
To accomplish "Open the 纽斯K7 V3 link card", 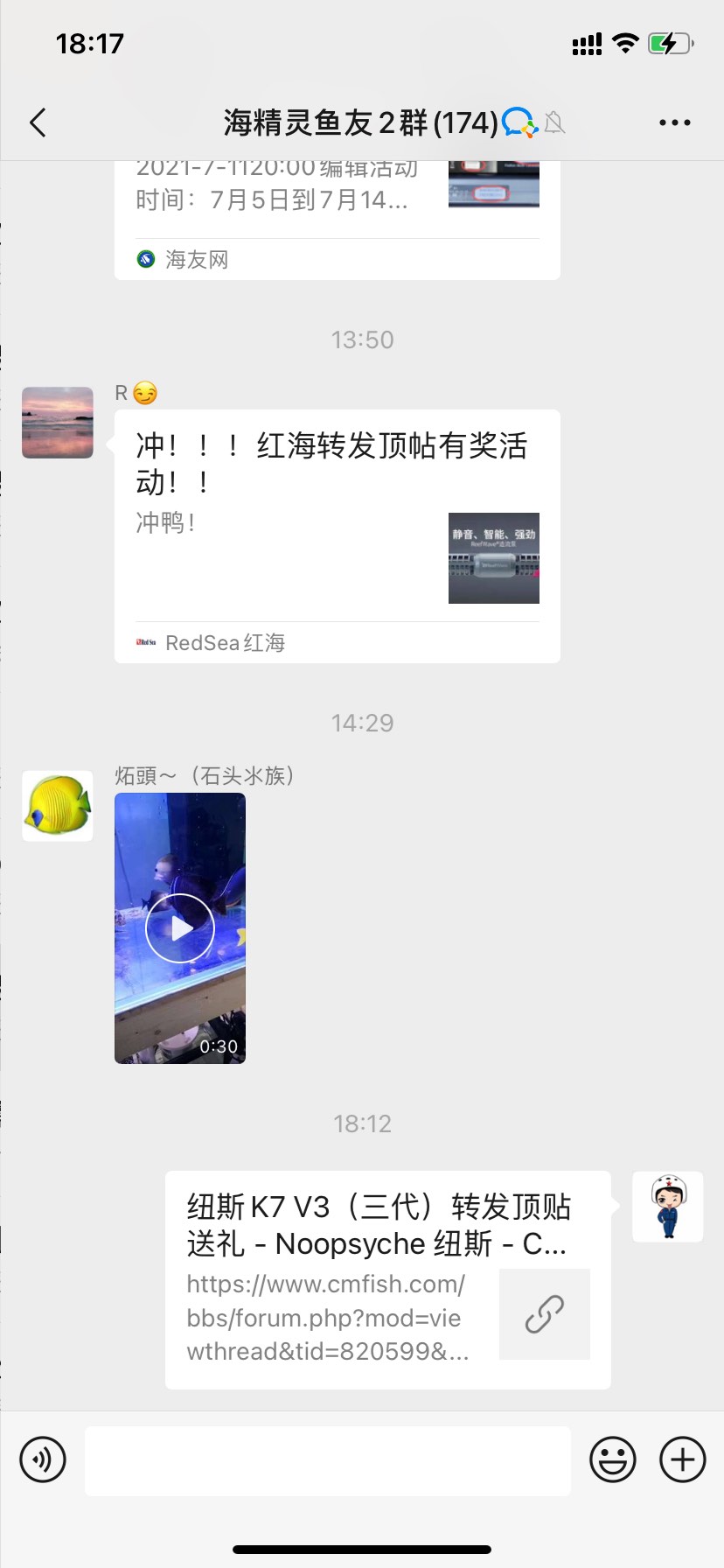I will pyautogui.click(x=387, y=1279).
